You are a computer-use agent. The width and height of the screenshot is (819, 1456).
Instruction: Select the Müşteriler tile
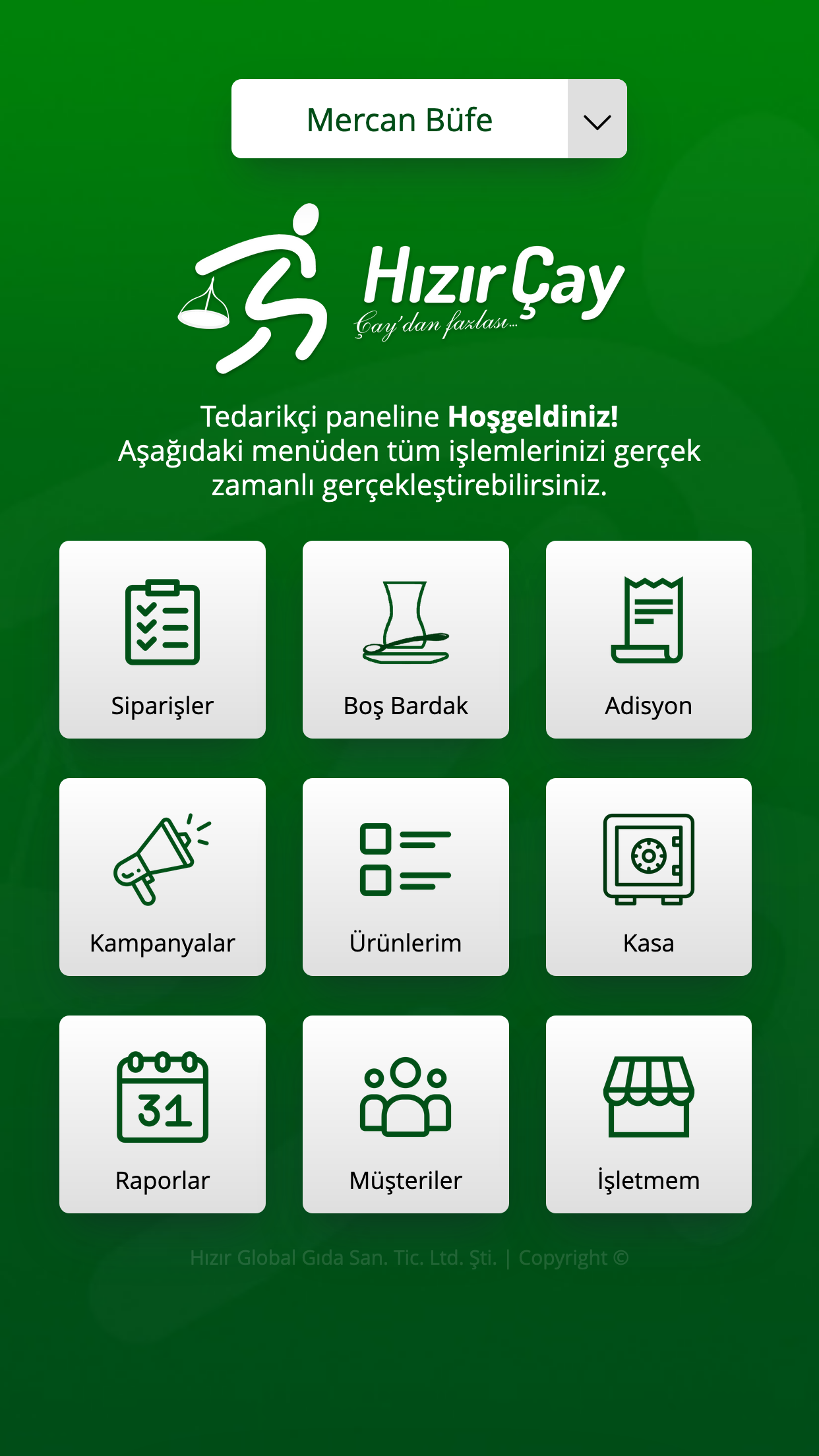[x=406, y=1114]
